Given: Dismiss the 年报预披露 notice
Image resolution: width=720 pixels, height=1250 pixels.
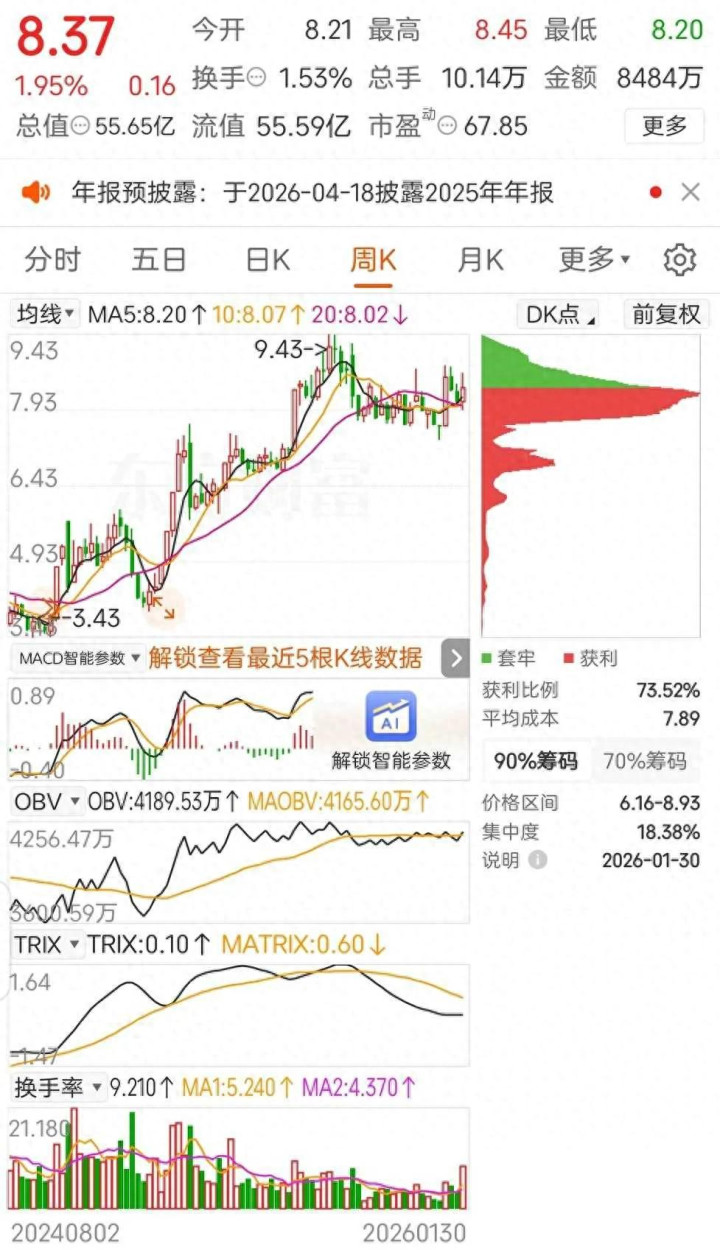Looking at the screenshot, I should 690,192.
